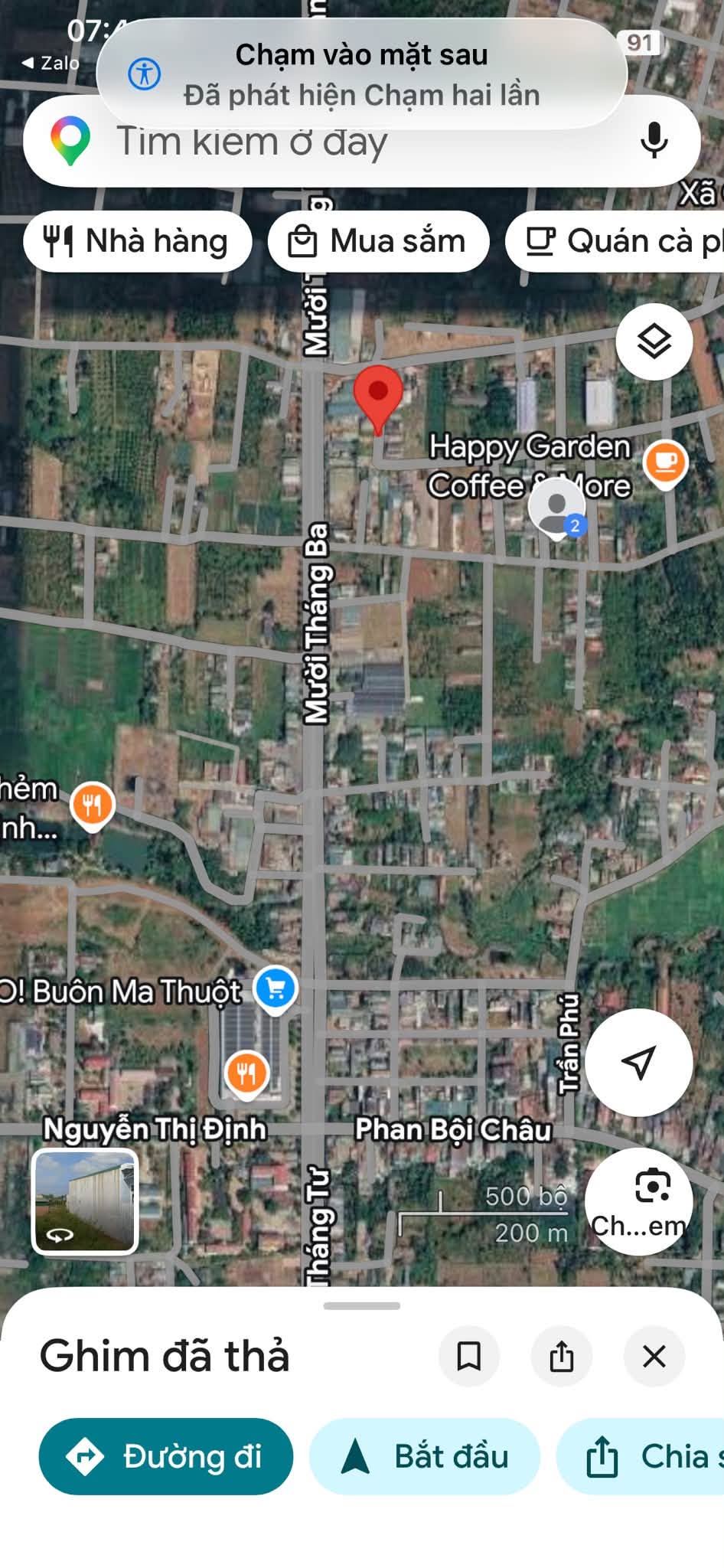This screenshot has width=724, height=1568.
Task: Tap the Chia sẻ chip
Action: click(x=640, y=1456)
